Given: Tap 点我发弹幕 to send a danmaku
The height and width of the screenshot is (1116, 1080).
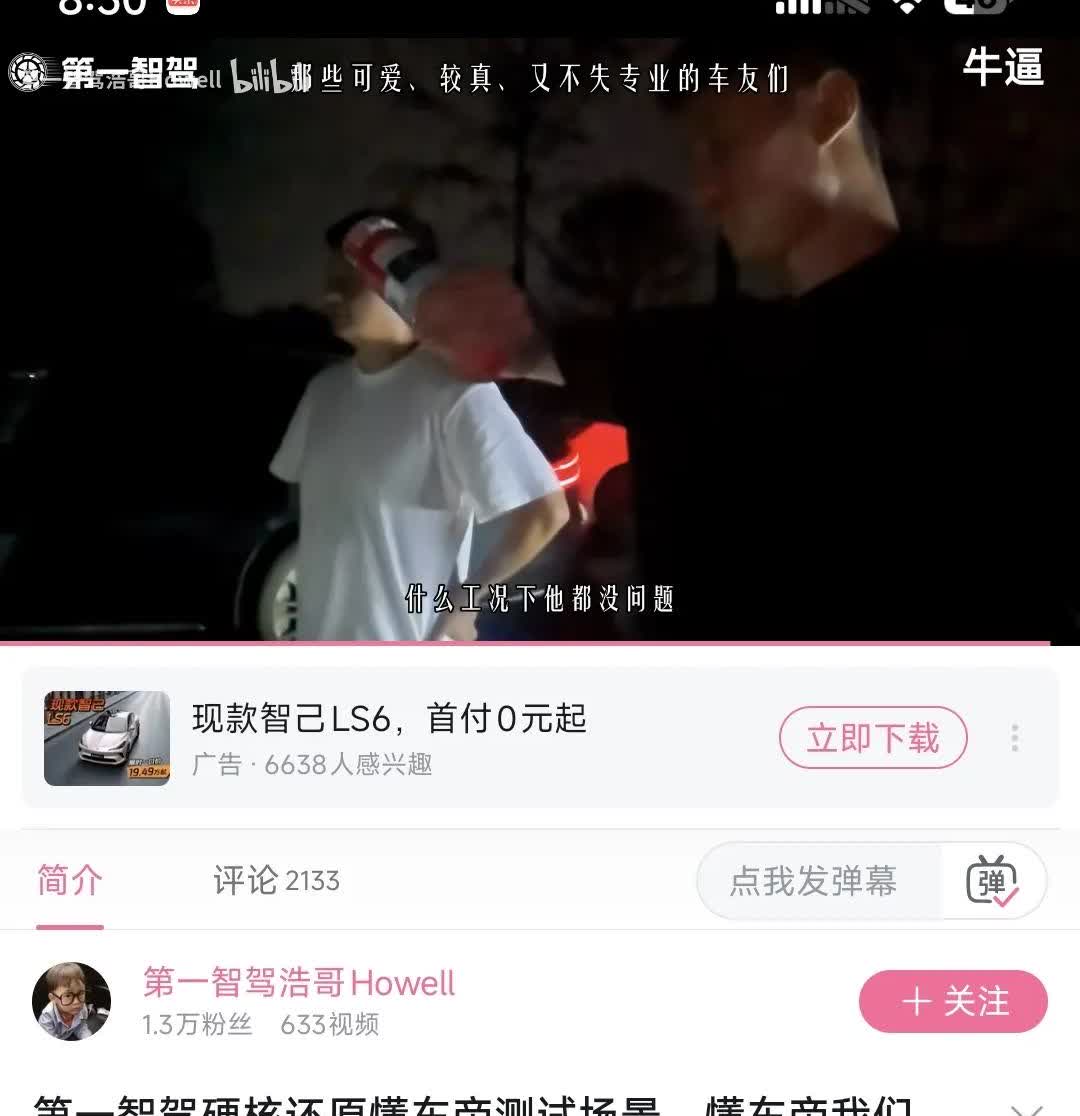Looking at the screenshot, I should point(815,881).
